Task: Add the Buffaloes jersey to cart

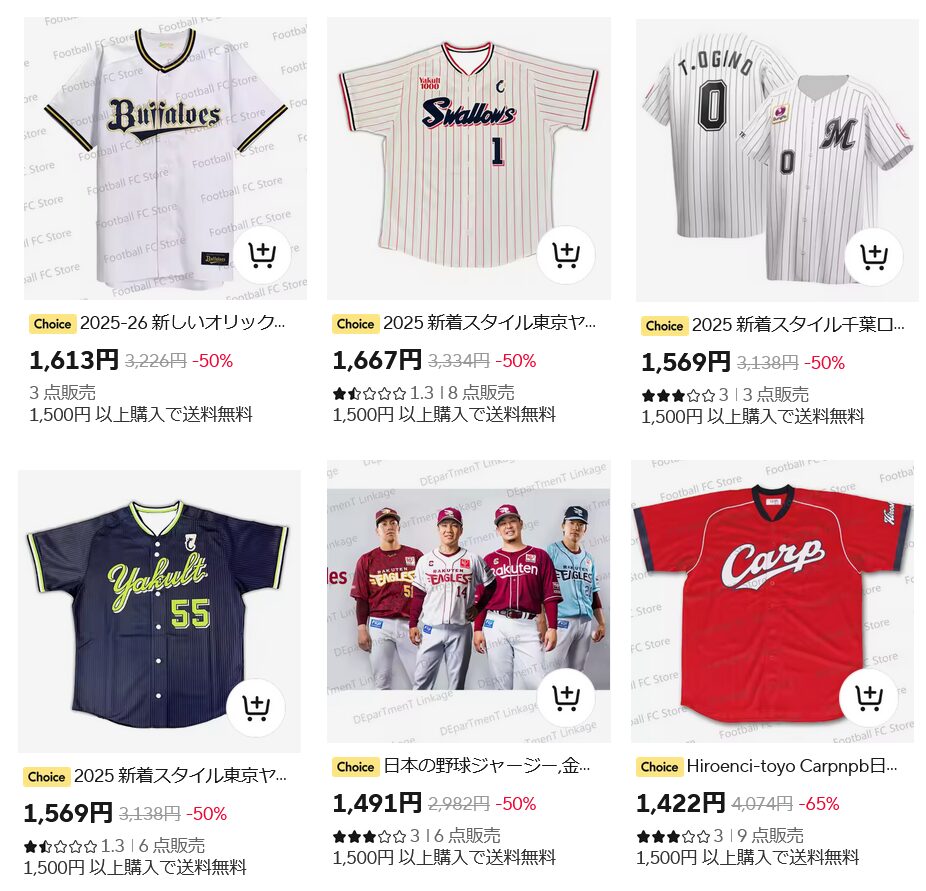Action: click(x=262, y=256)
